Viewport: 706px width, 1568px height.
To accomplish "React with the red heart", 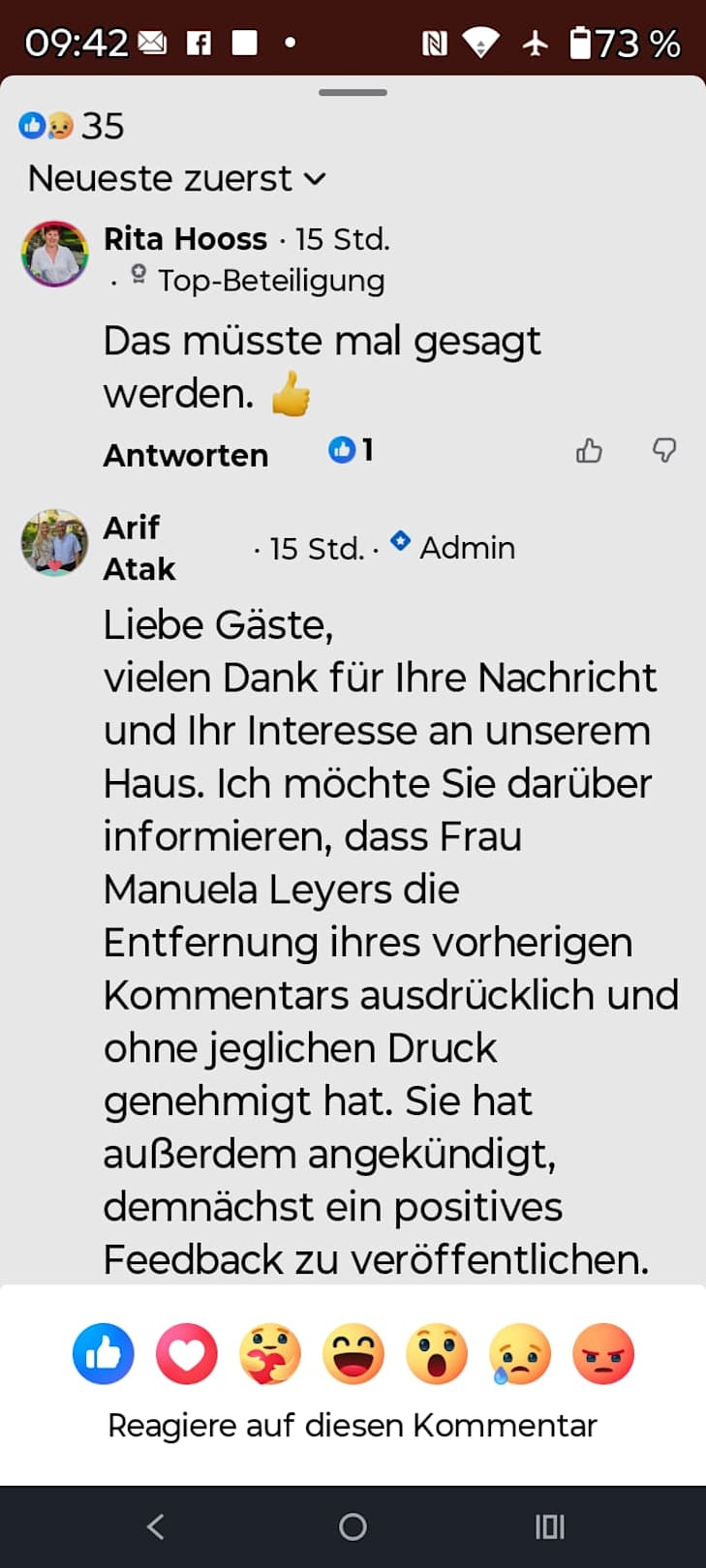I will pyautogui.click(x=187, y=1353).
